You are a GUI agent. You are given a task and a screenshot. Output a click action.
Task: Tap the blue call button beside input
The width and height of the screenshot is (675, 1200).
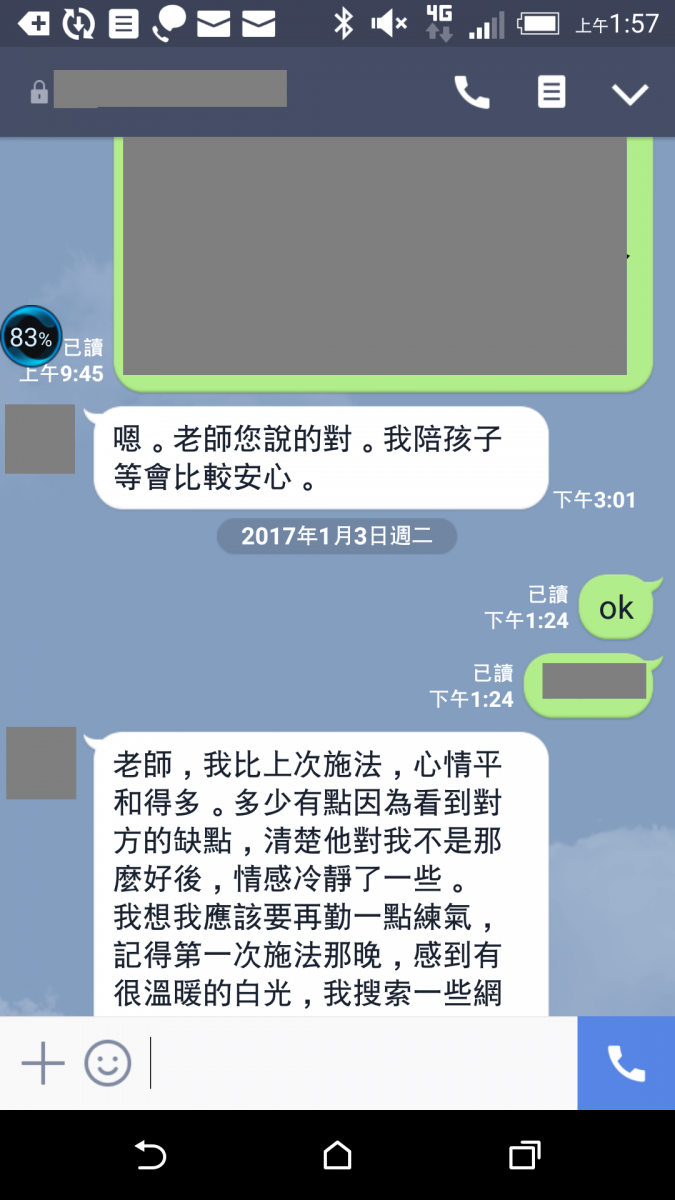pos(626,1063)
